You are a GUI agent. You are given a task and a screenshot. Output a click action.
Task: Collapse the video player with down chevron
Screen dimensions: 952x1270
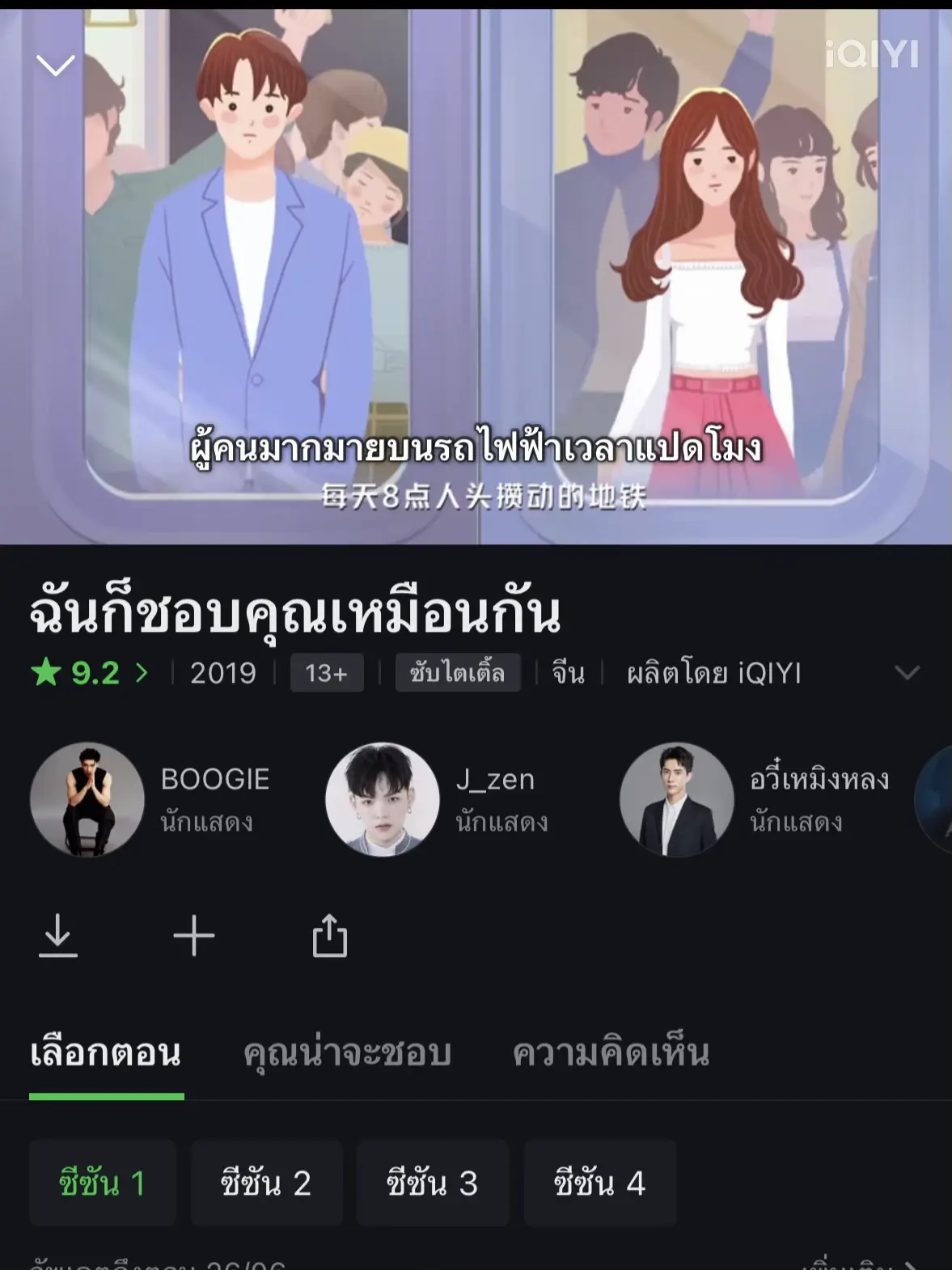(56, 65)
